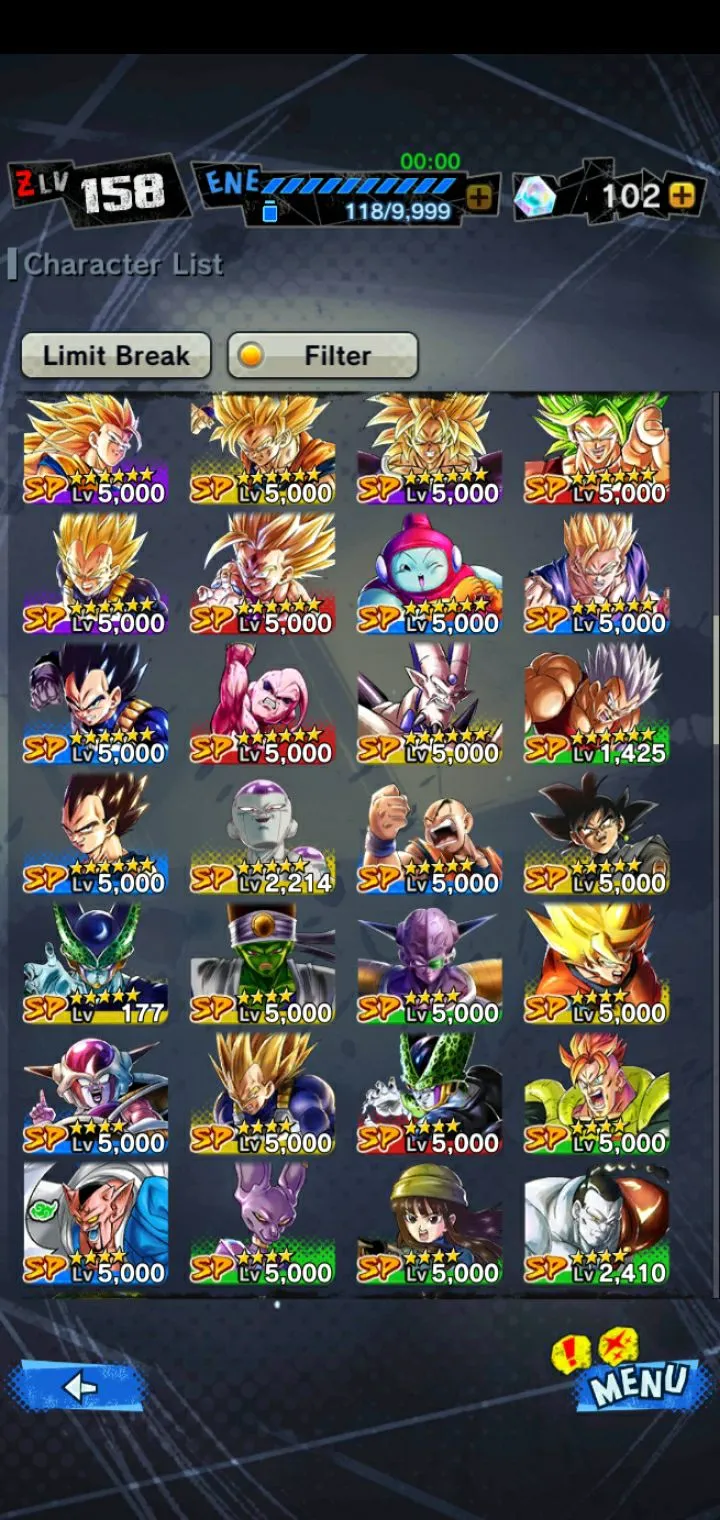This screenshot has width=720, height=1520.
Task: View the character at Lv 2,410
Action: pos(597,1224)
